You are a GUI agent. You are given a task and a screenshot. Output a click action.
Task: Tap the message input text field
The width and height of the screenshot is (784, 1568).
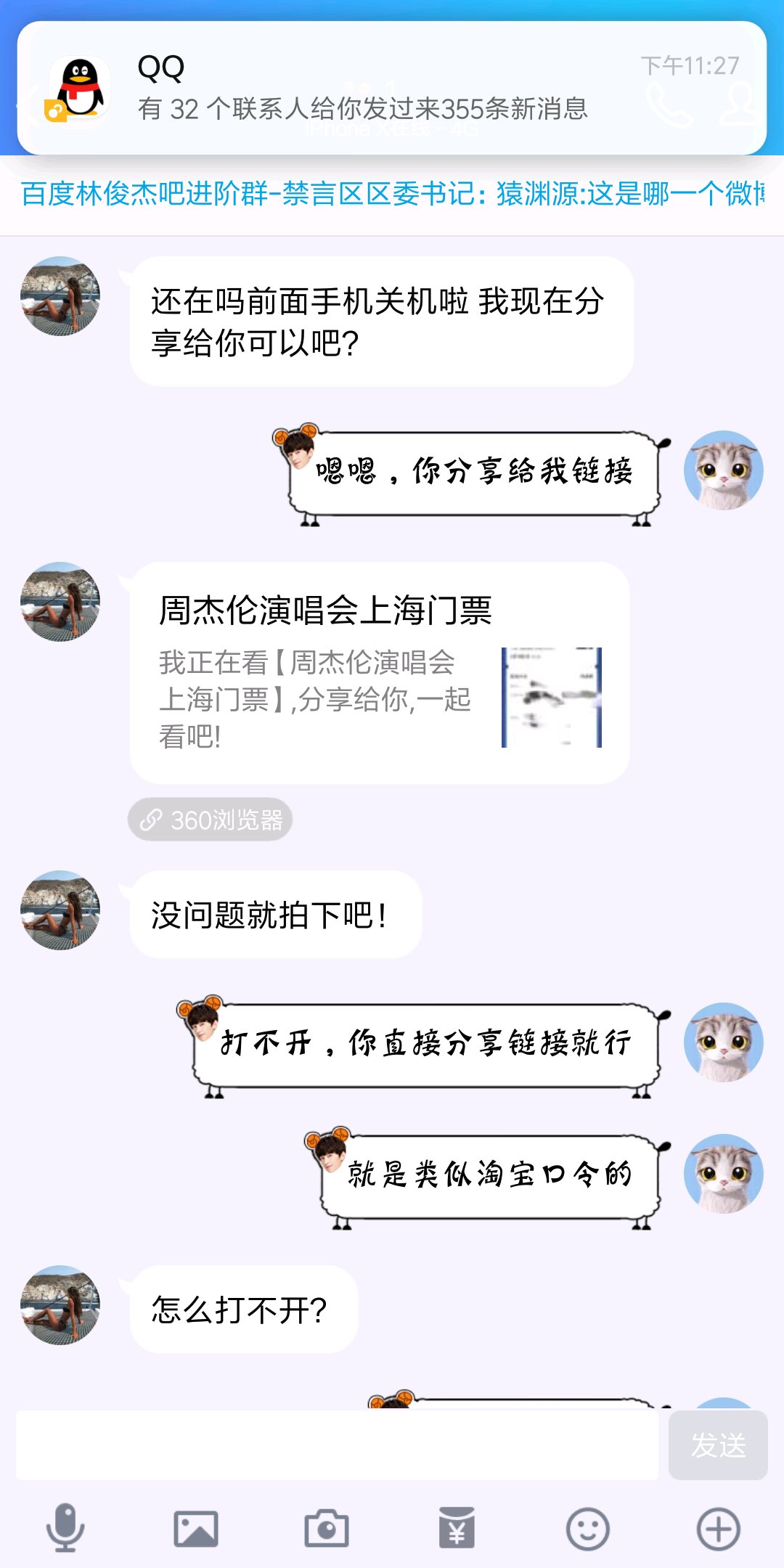[x=337, y=1445]
